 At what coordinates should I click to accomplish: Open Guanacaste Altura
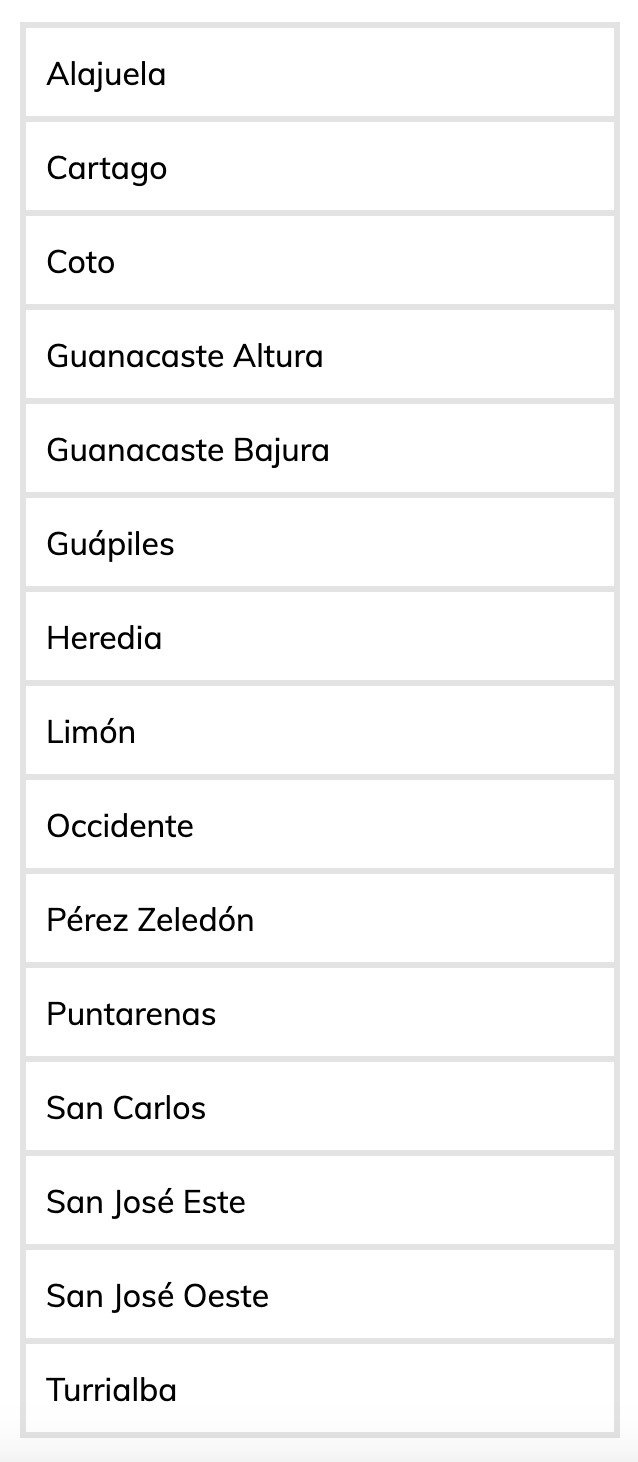(x=319, y=355)
